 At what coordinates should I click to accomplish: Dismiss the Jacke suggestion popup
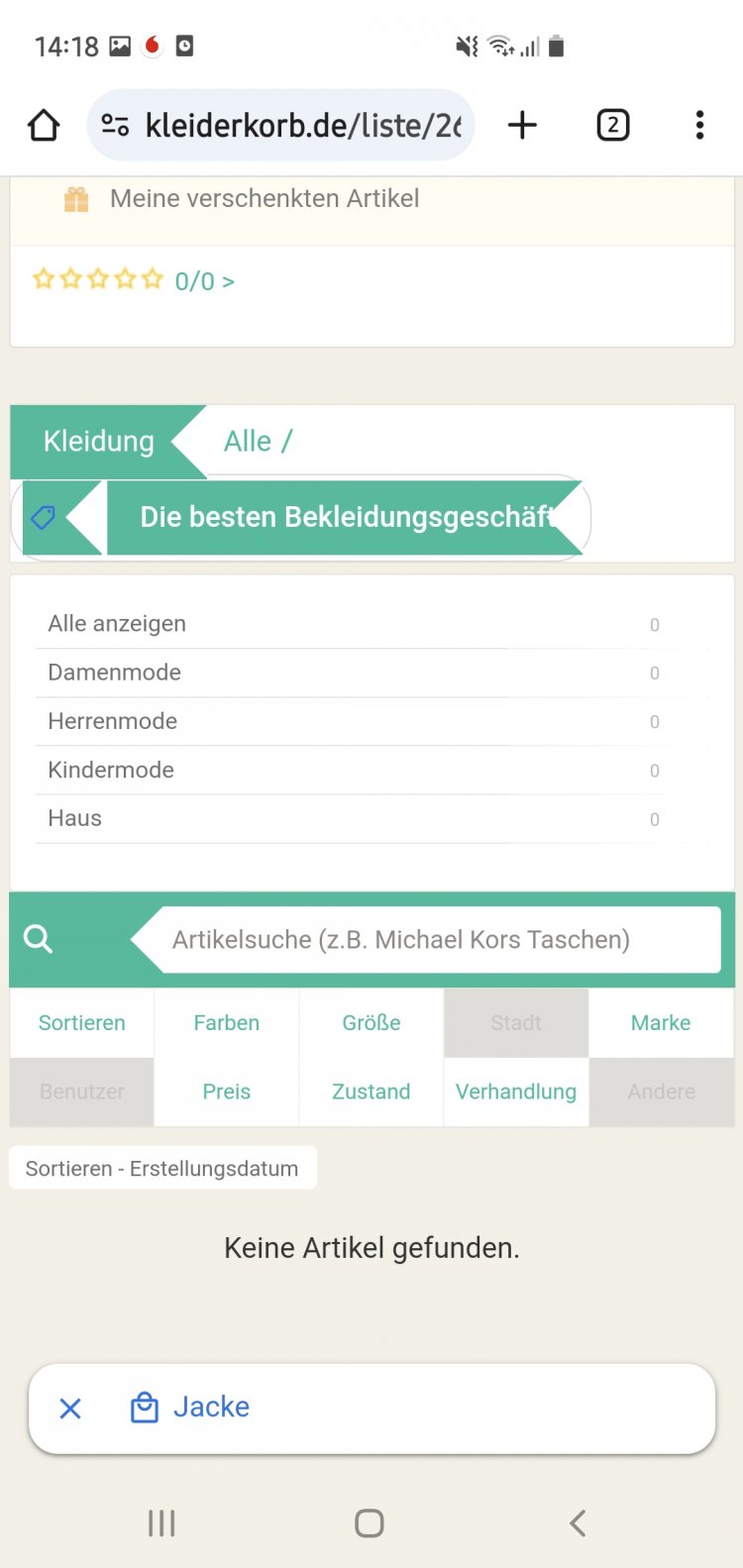(x=70, y=1409)
